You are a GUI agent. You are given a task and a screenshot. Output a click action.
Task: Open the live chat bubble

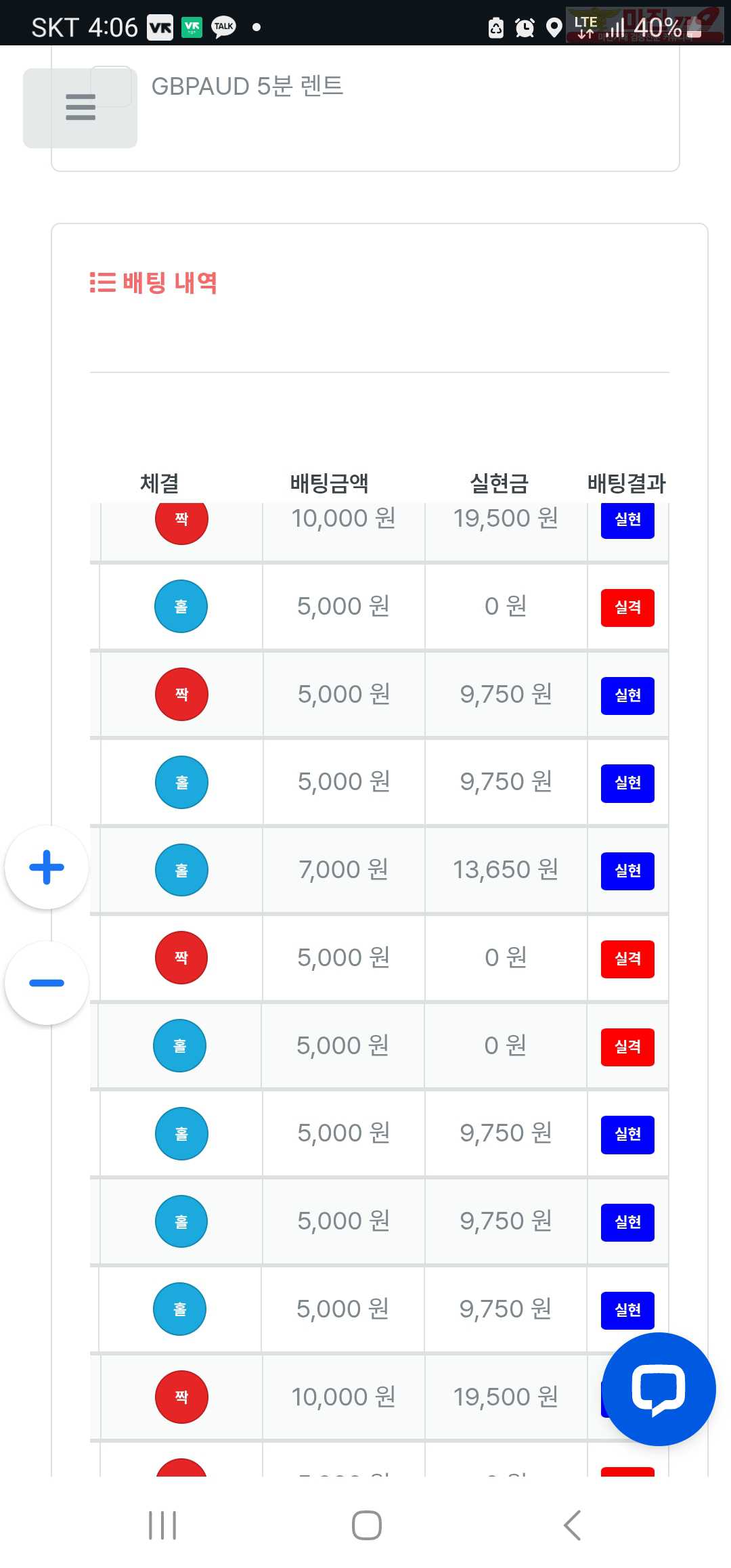click(x=659, y=1389)
